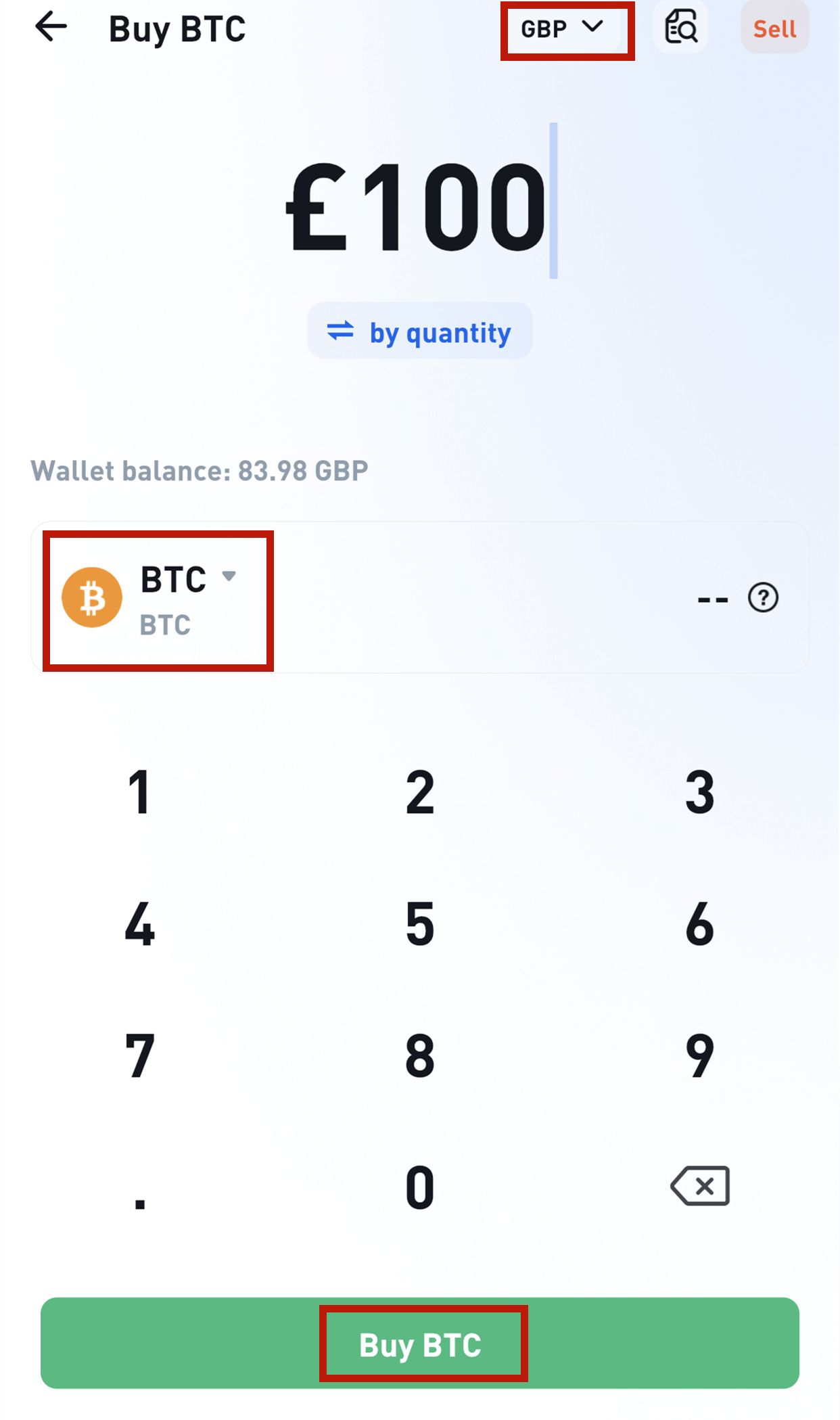This screenshot has height=1420, width=840.
Task: Add a decimal point
Action: tap(139, 1197)
